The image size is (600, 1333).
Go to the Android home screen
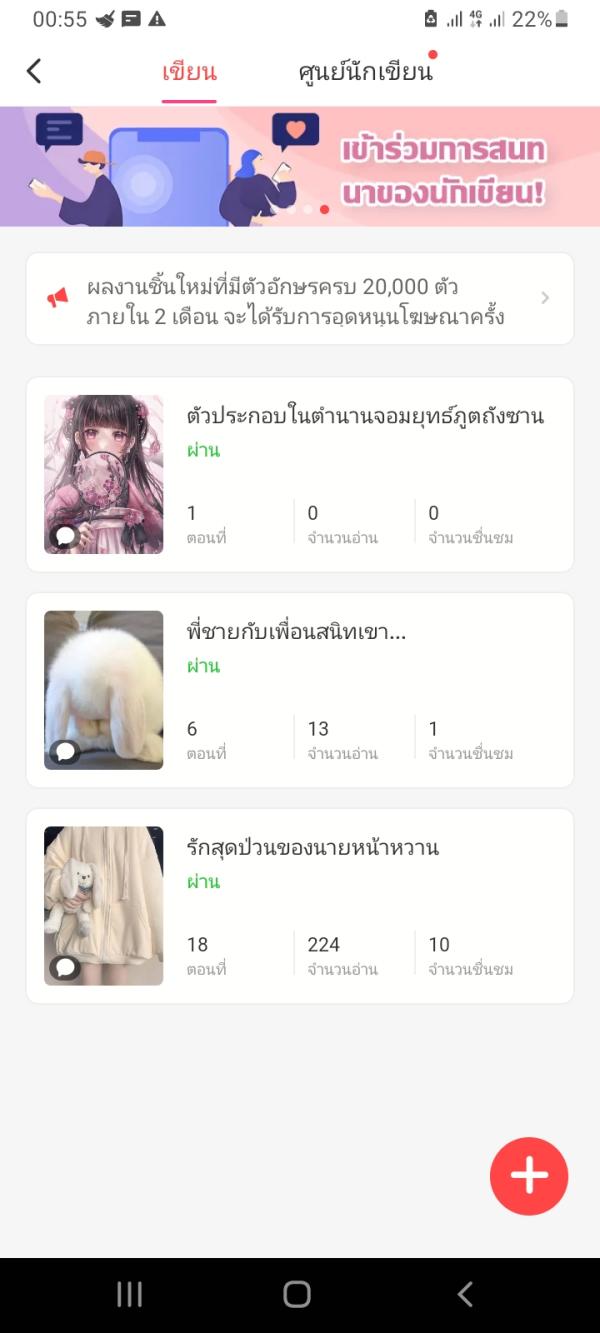(x=297, y=1294)
